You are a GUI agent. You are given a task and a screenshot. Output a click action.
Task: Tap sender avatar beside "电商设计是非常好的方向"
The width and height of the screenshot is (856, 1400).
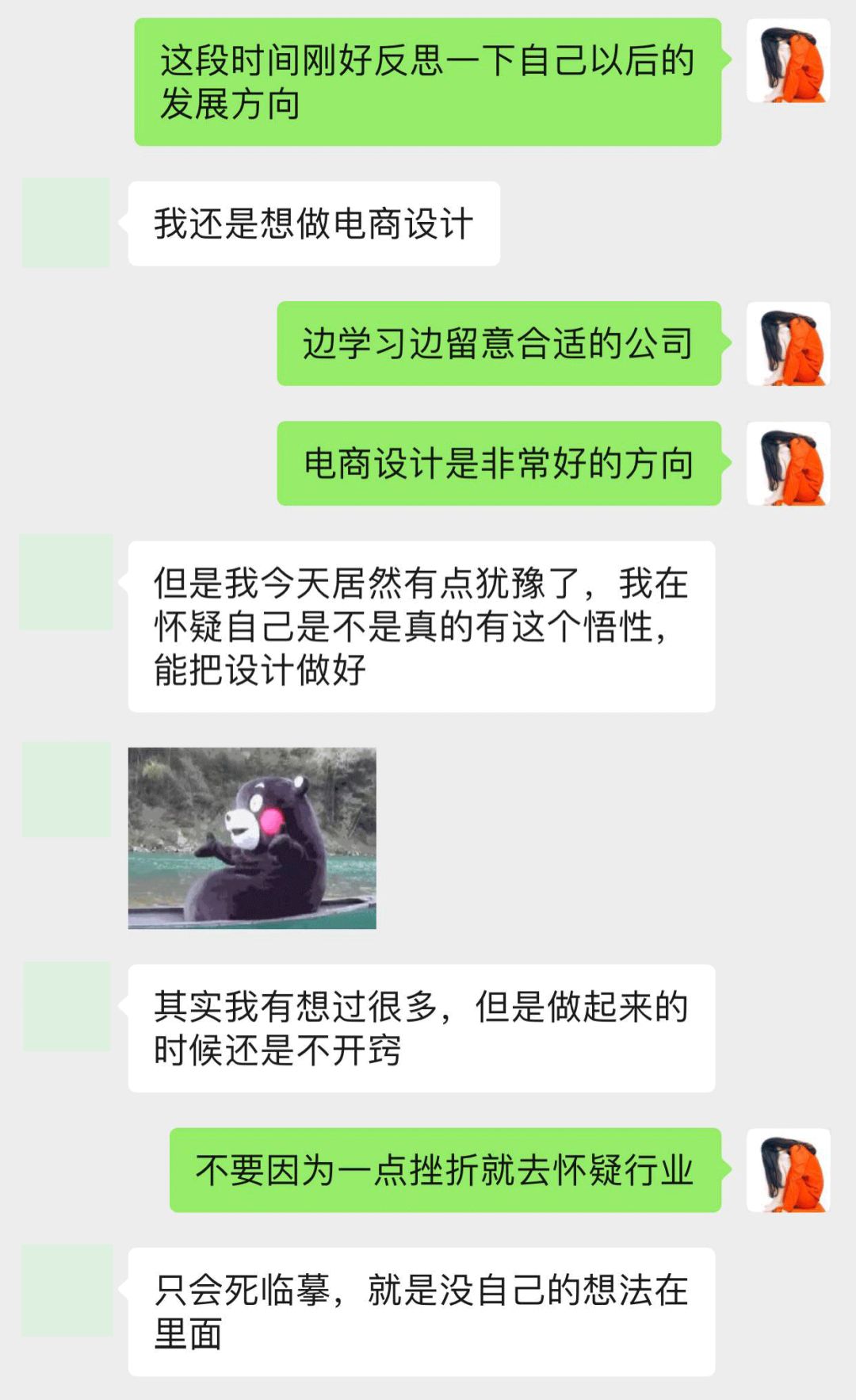tap(788, 464)
